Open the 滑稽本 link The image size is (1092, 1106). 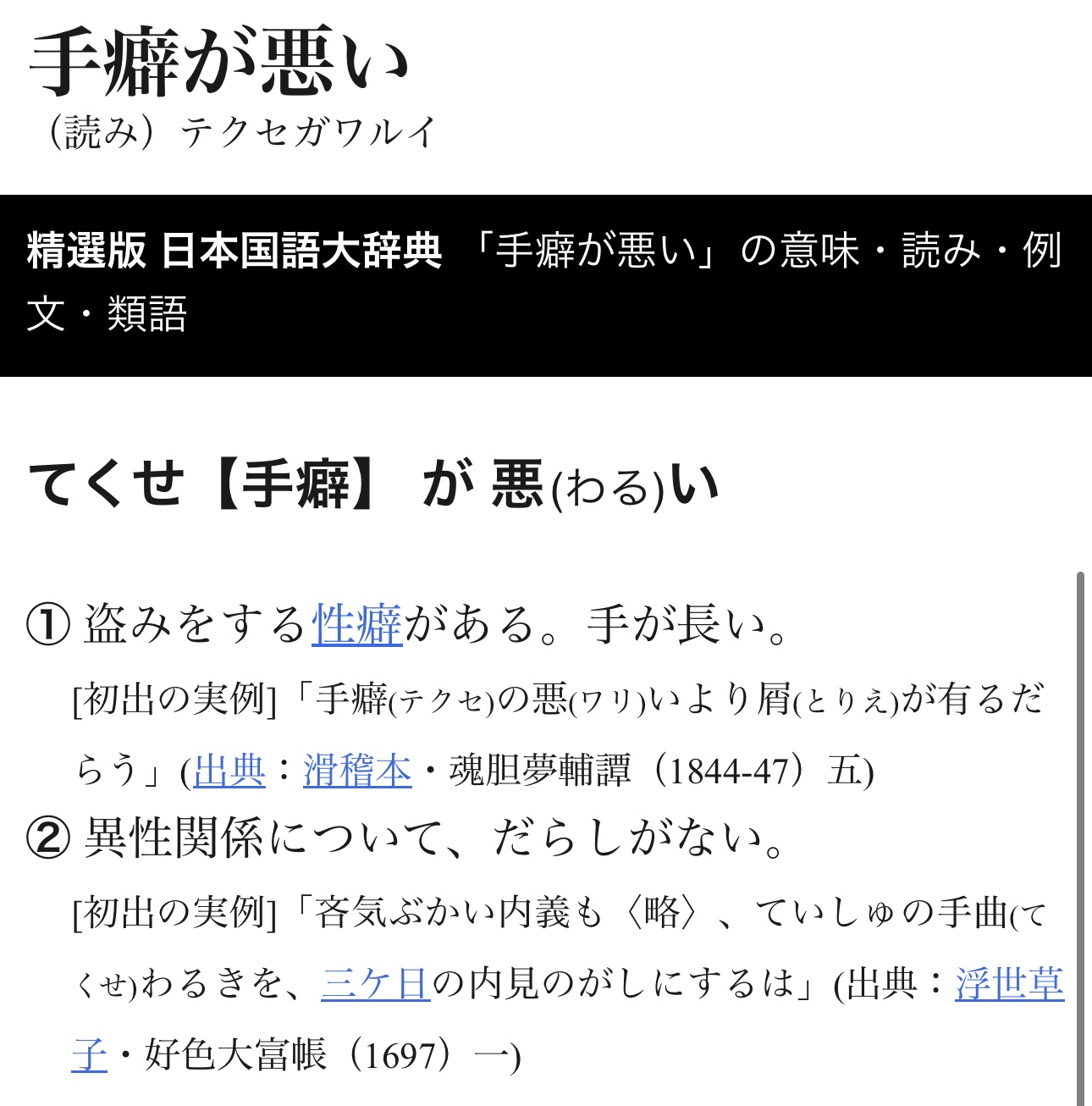[x=357, y=771]
